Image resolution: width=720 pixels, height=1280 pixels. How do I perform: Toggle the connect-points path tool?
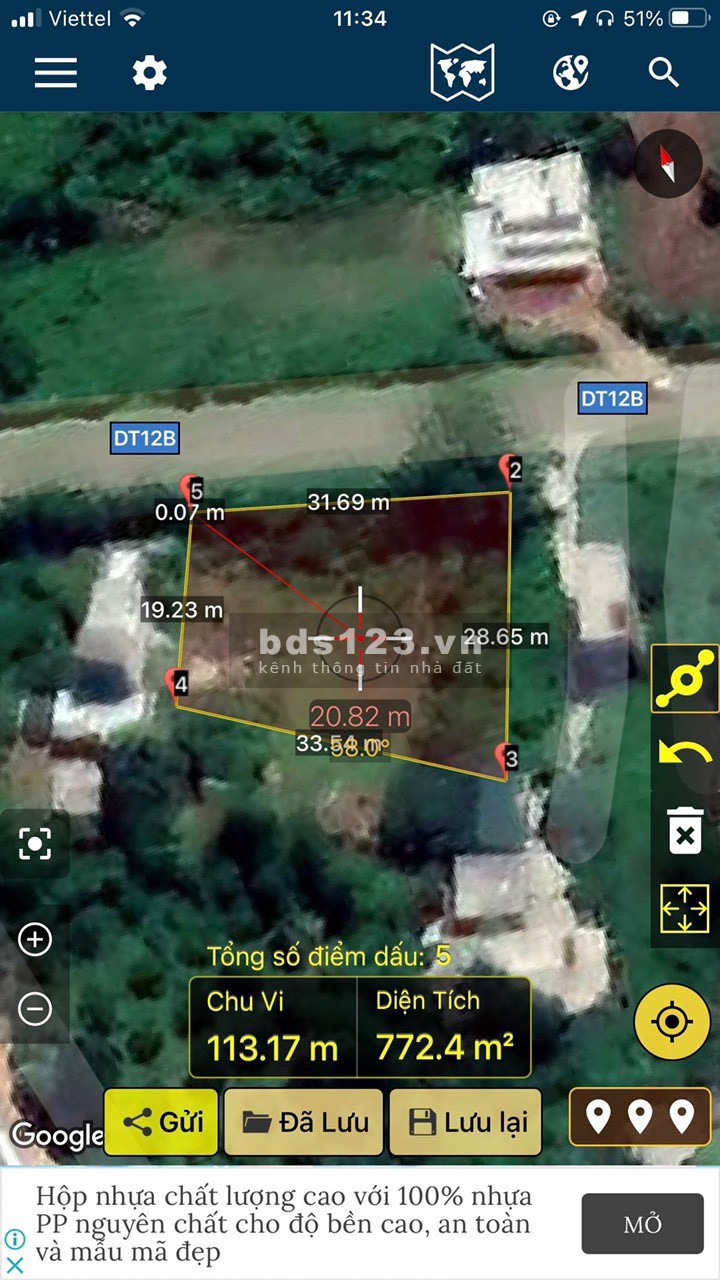(685, 679)
